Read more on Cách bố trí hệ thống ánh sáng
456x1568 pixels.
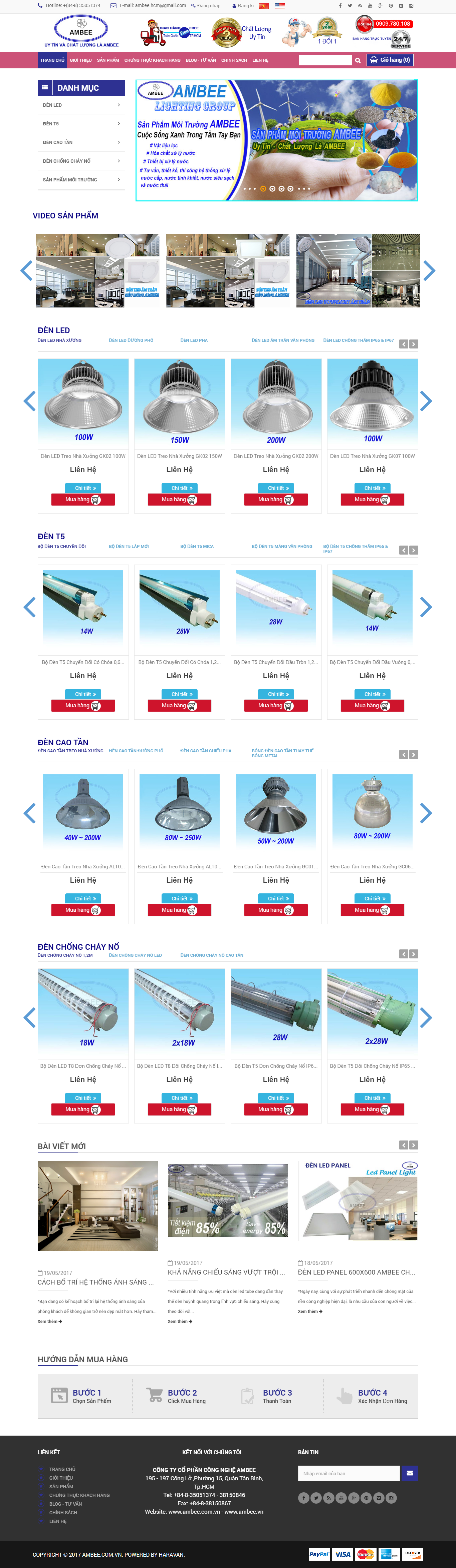[x=49, y=1322]
